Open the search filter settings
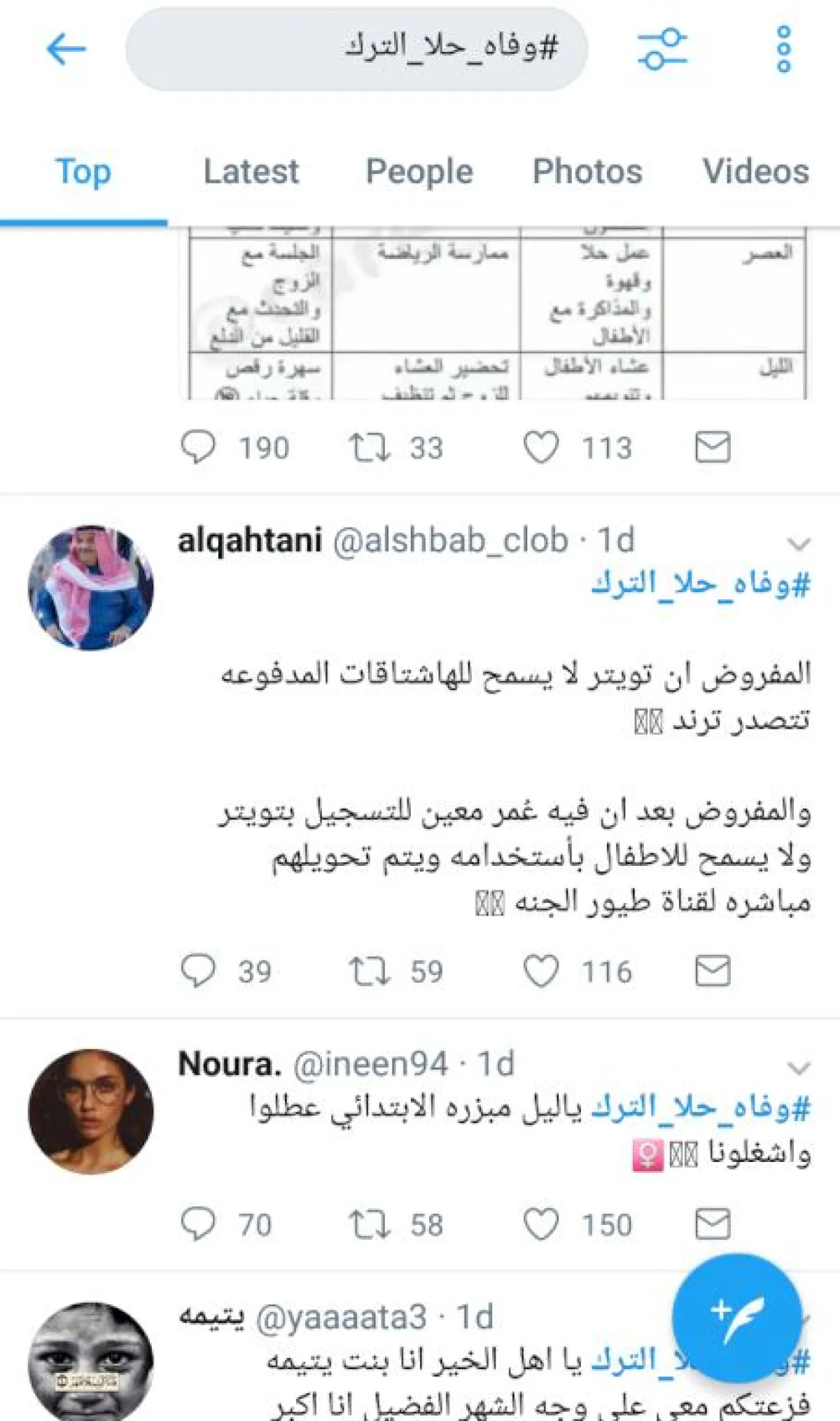 click(661, 49)
